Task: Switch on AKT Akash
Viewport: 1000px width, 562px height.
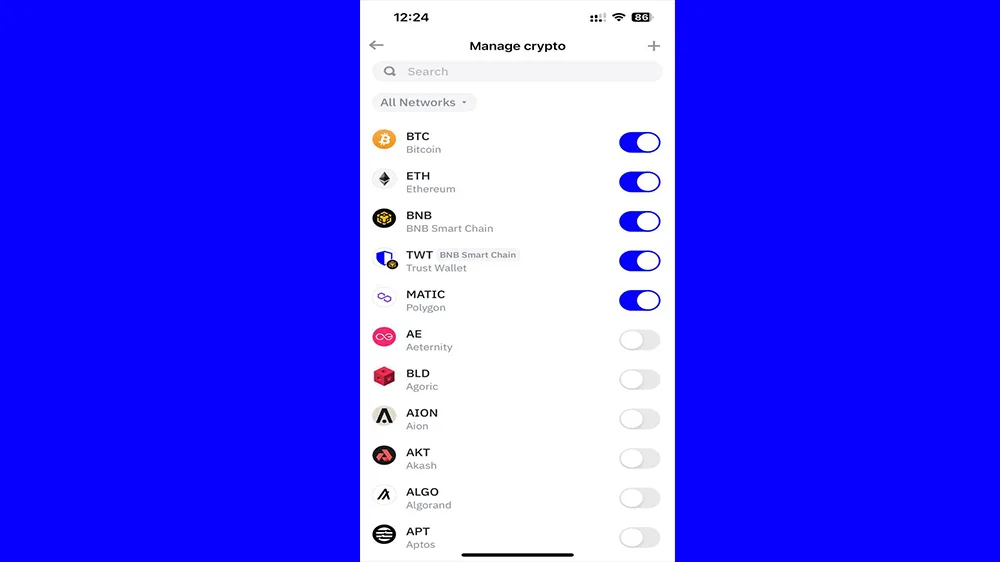Action: [x=639, y=458]
